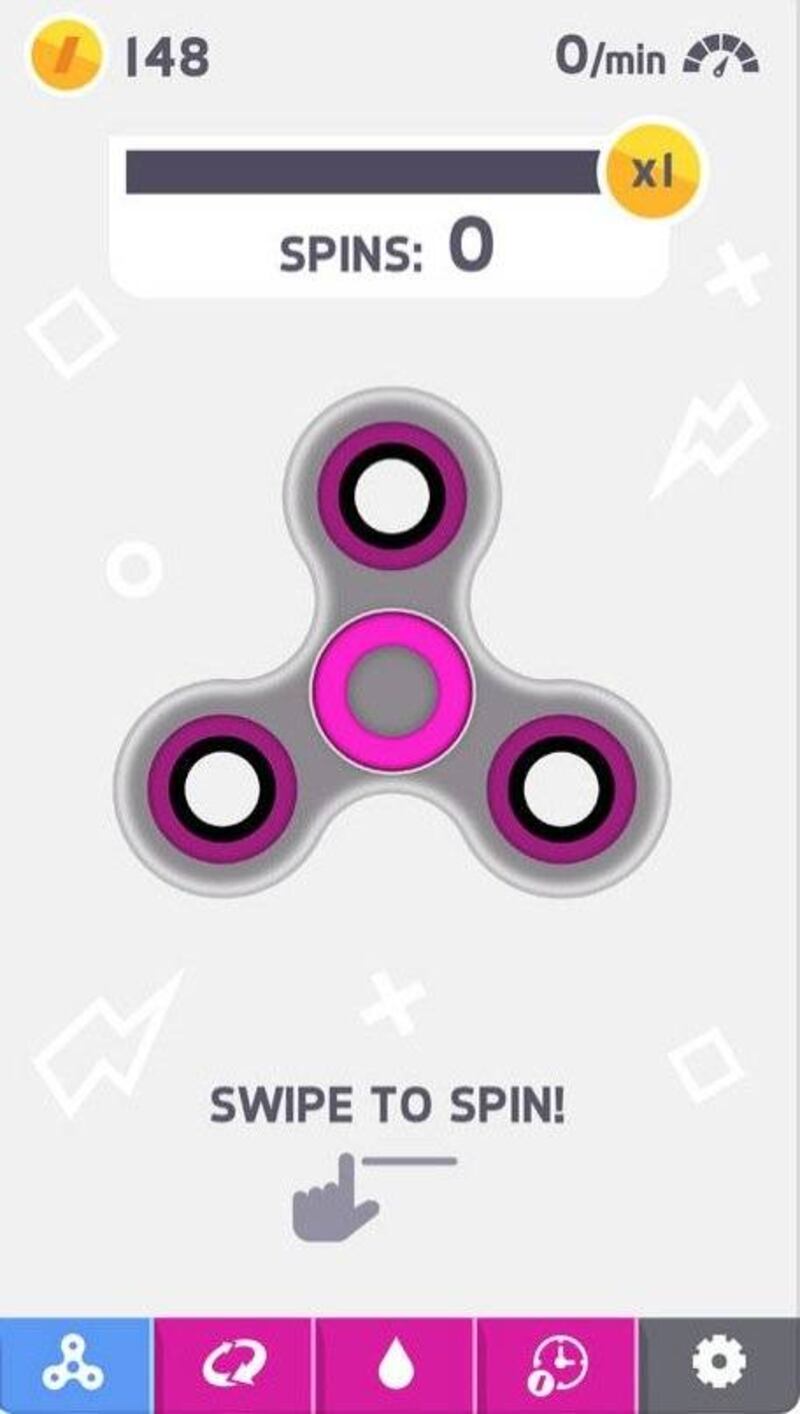Switch to the spinner tab
This screenshot has height=1414, width=800.
[x=73, y=1364]
